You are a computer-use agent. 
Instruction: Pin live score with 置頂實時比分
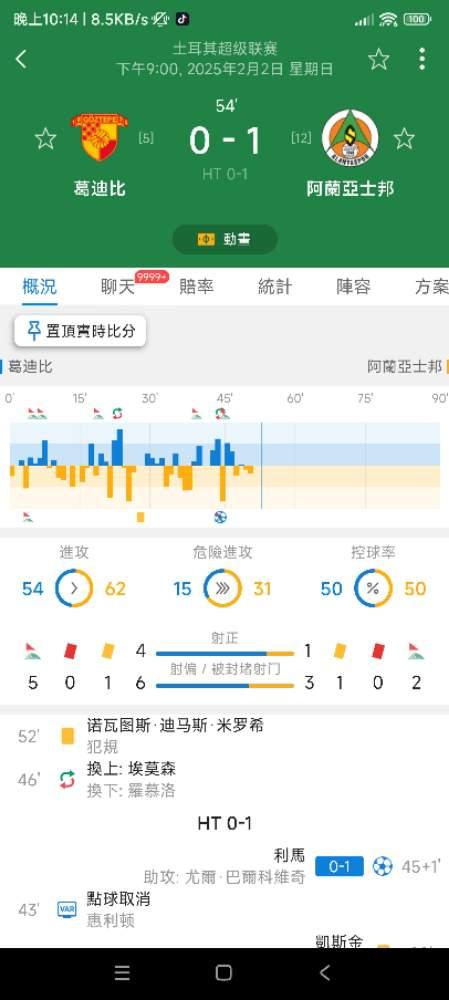point(80,331)
